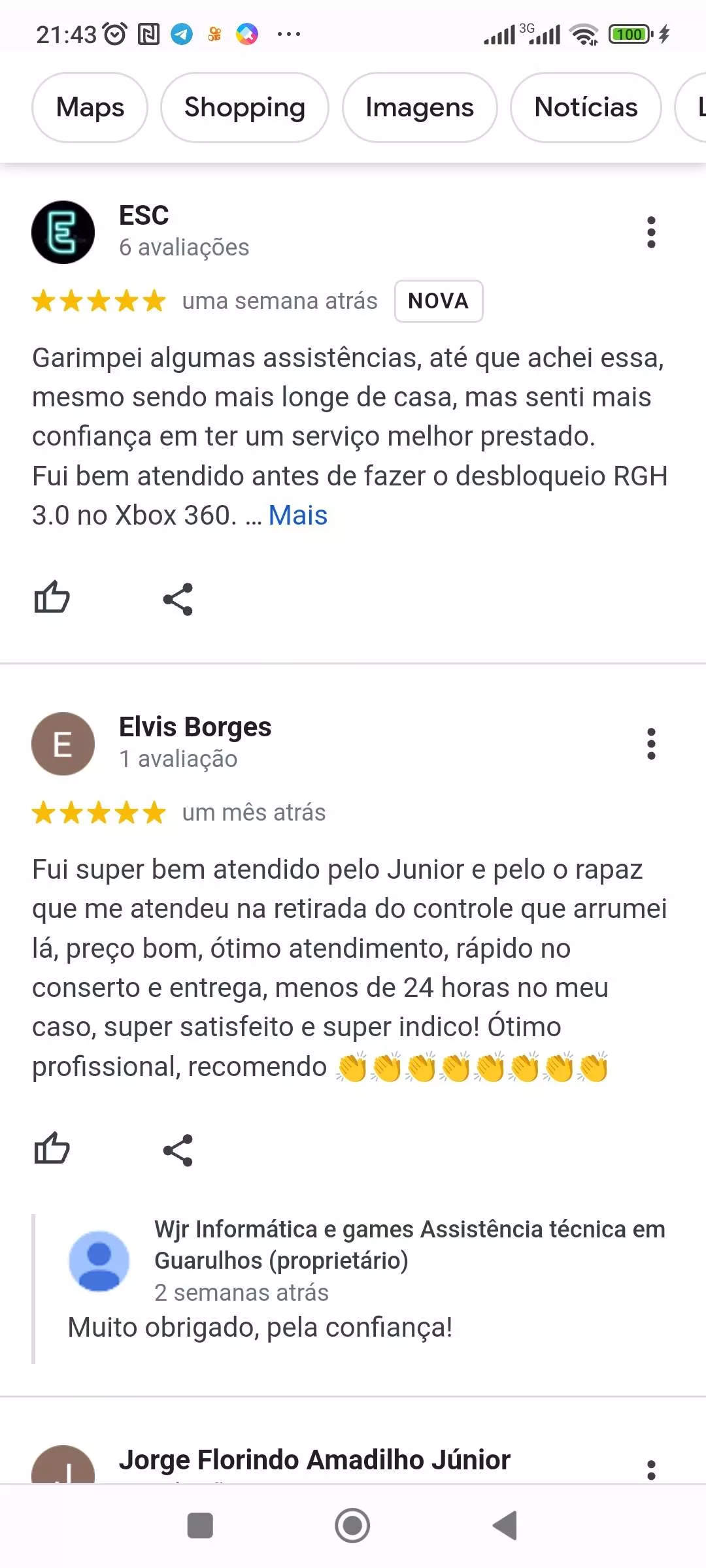Open overflow menu on Elvis Borges' review
Screen dimensions: 706x1568
click(650, 744)
